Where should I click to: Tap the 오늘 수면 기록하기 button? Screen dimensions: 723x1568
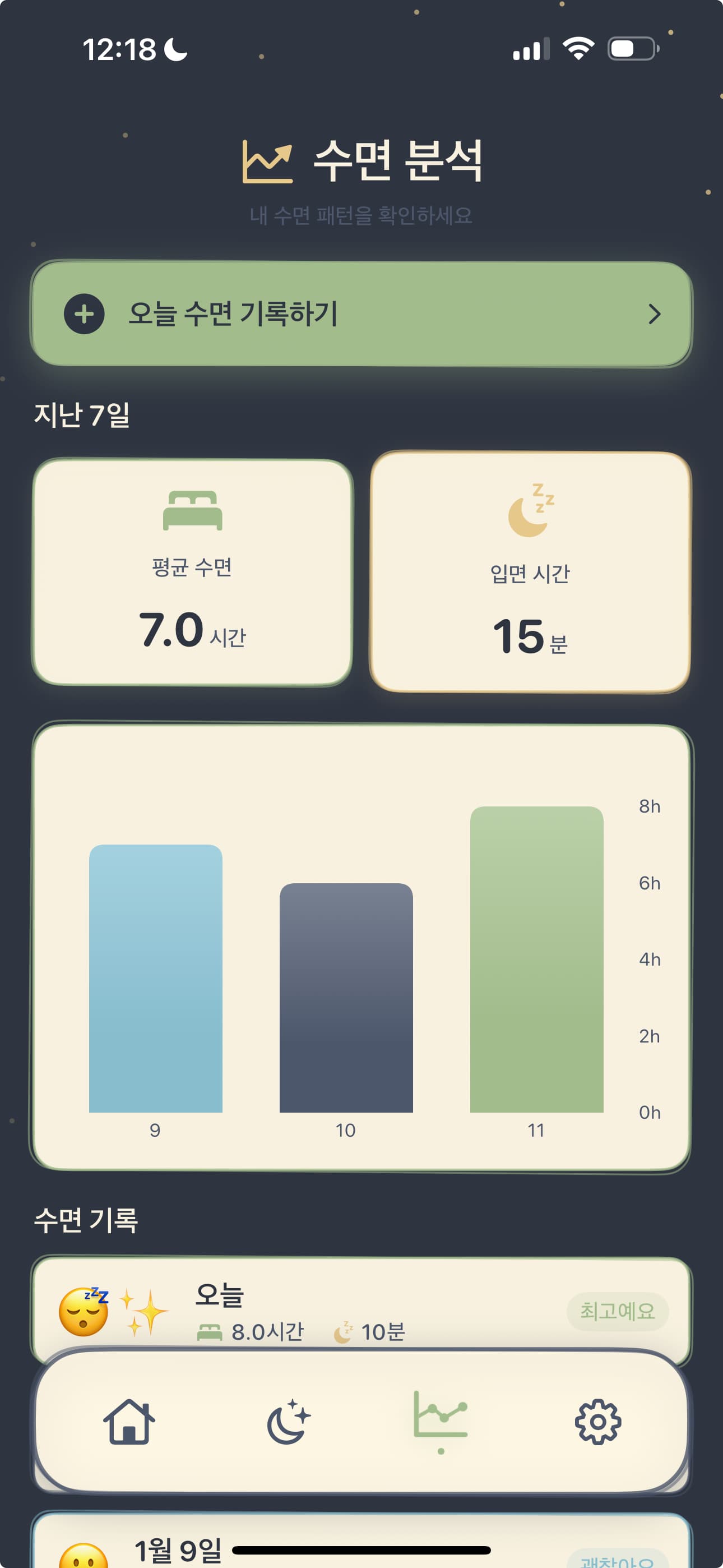click(361, 314)
